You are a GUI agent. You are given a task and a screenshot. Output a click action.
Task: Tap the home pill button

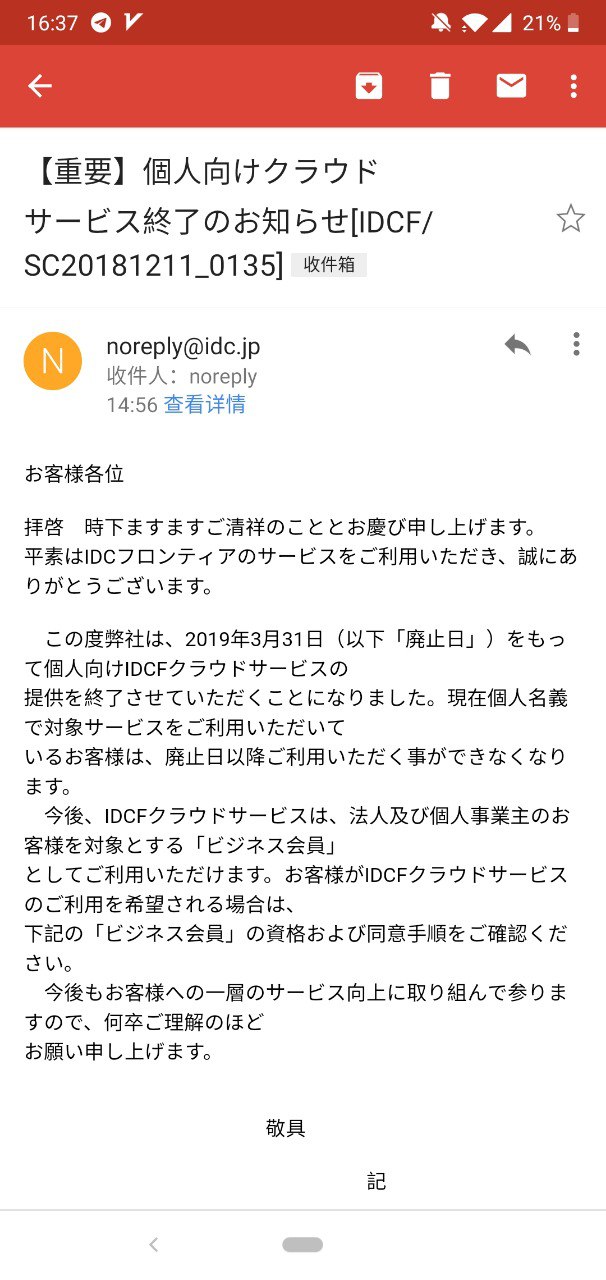(302, 1244)
